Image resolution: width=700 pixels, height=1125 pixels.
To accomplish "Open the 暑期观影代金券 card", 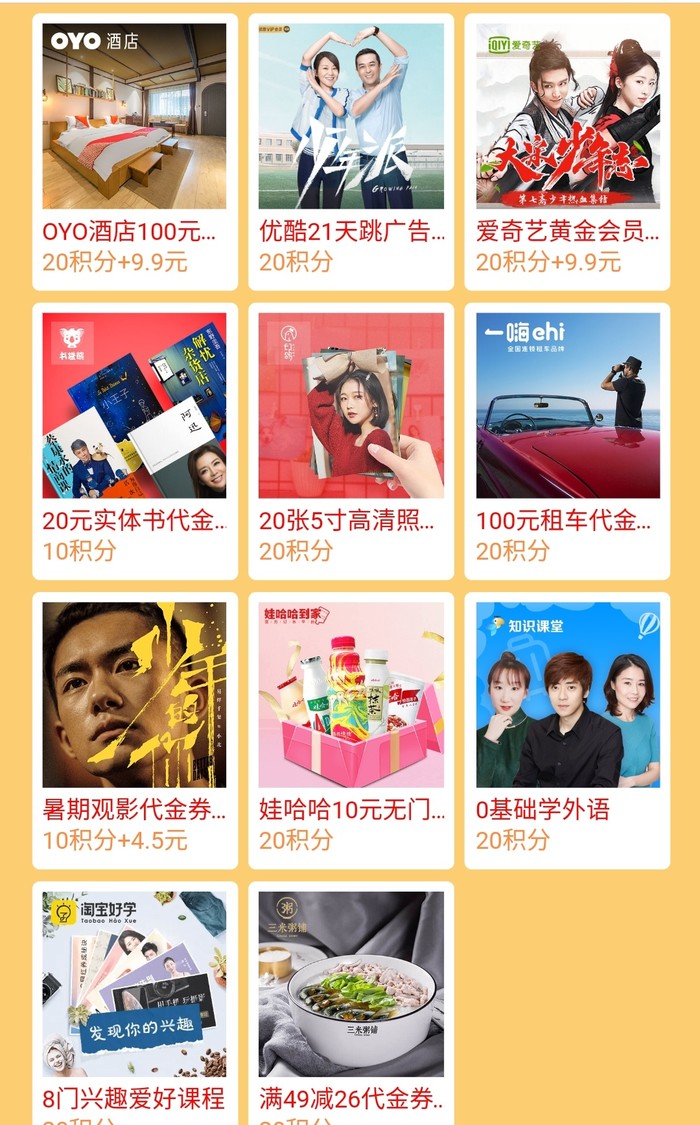I will coord(134,730).
